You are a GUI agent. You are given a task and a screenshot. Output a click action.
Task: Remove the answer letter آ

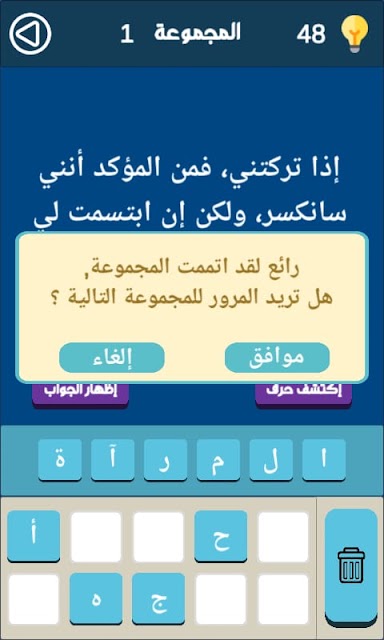coord(113,460)
